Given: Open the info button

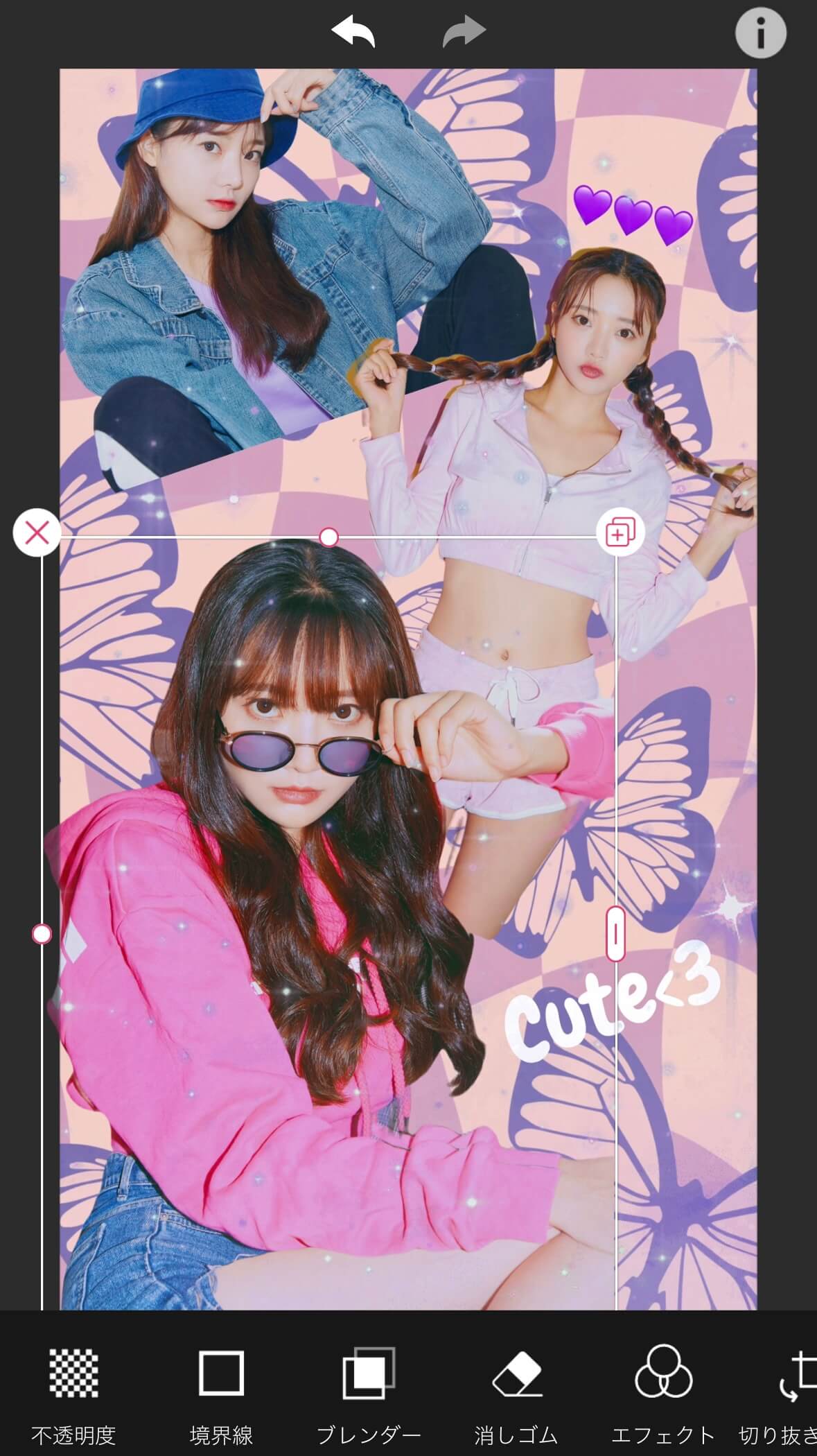Looking at the screenshot, I should point(760,33).
